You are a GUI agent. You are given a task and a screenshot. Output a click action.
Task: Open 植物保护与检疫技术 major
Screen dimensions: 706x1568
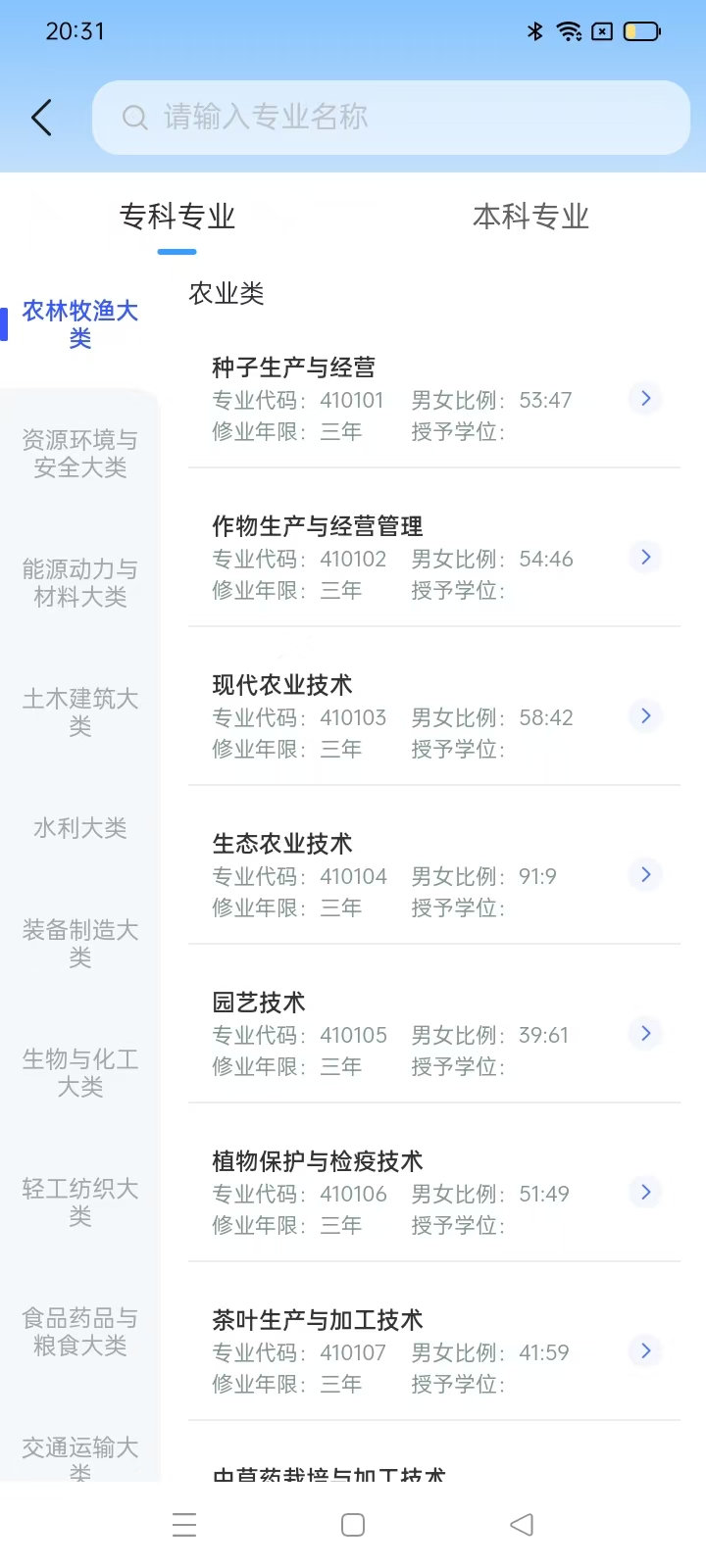433,1193
